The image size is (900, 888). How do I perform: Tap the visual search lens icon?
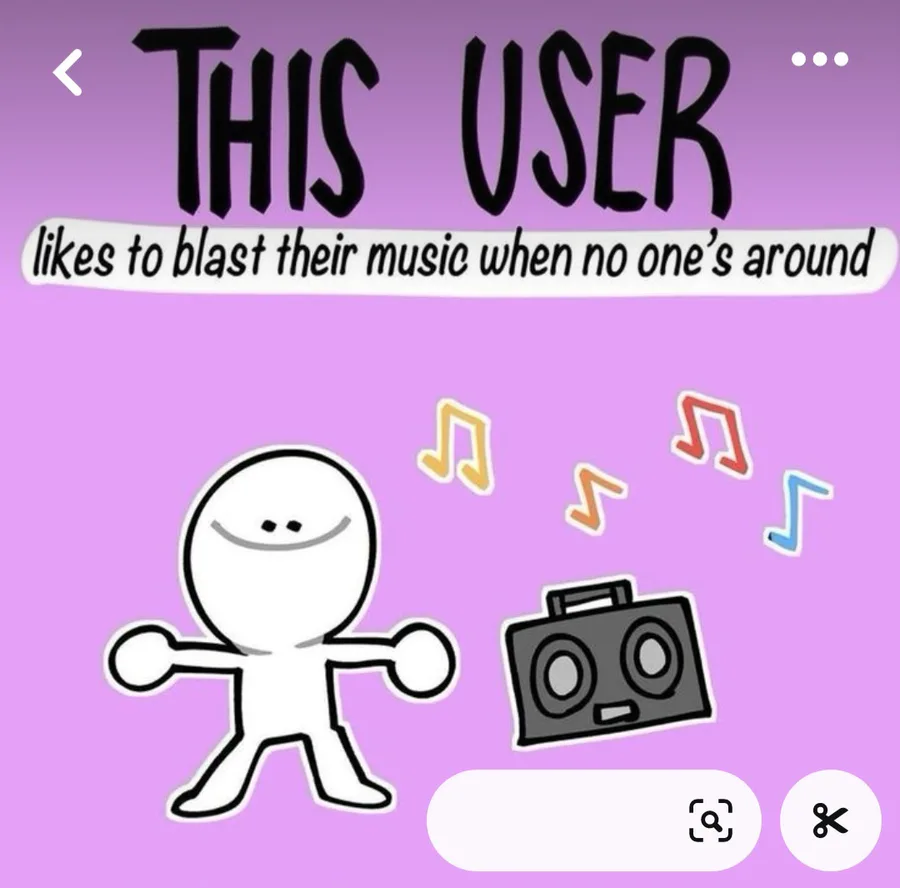tap(710, 820)
